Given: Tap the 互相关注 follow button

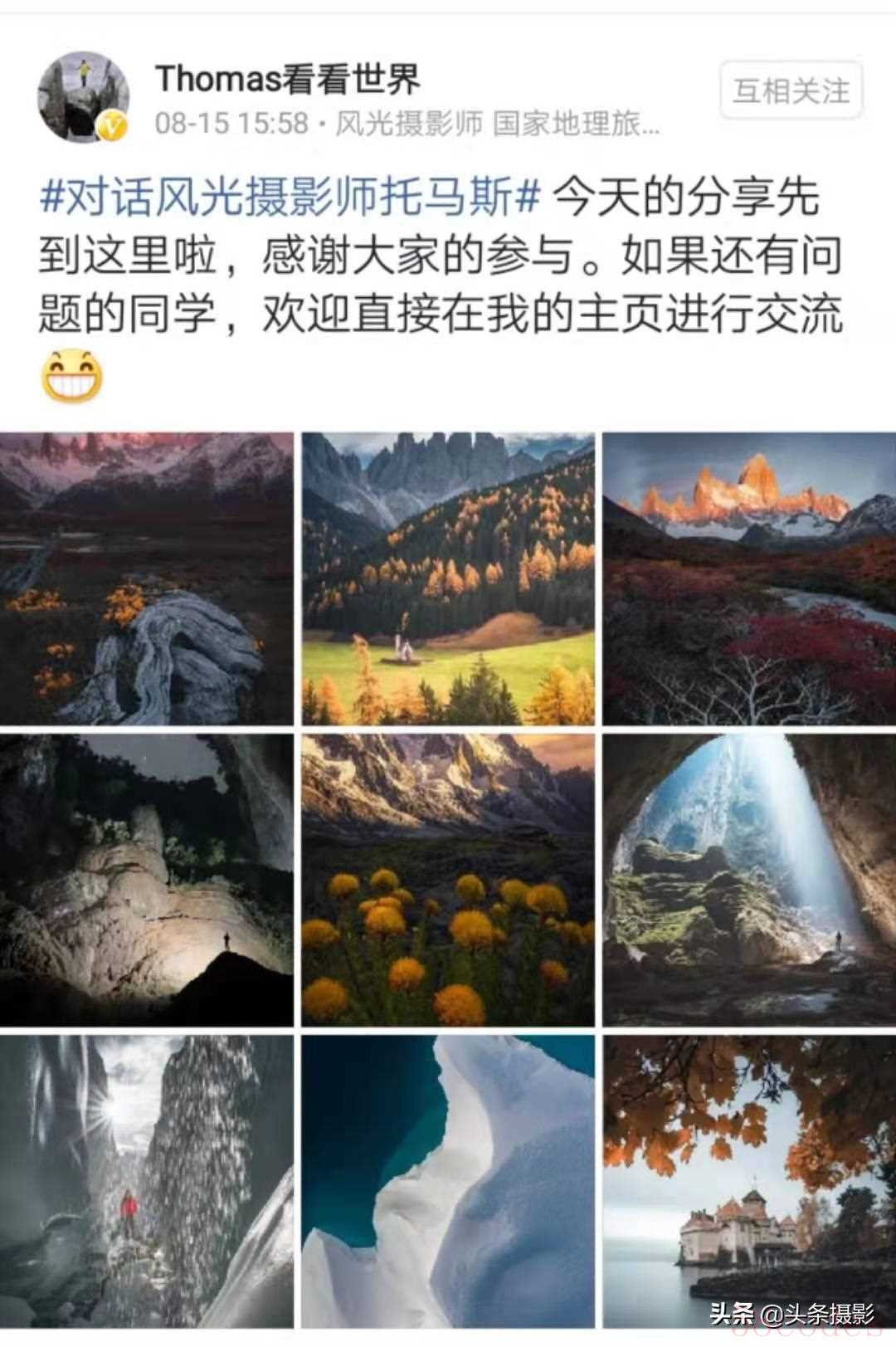Looking at the screenshot, I should pyautogui.click(x=791, y=90).
